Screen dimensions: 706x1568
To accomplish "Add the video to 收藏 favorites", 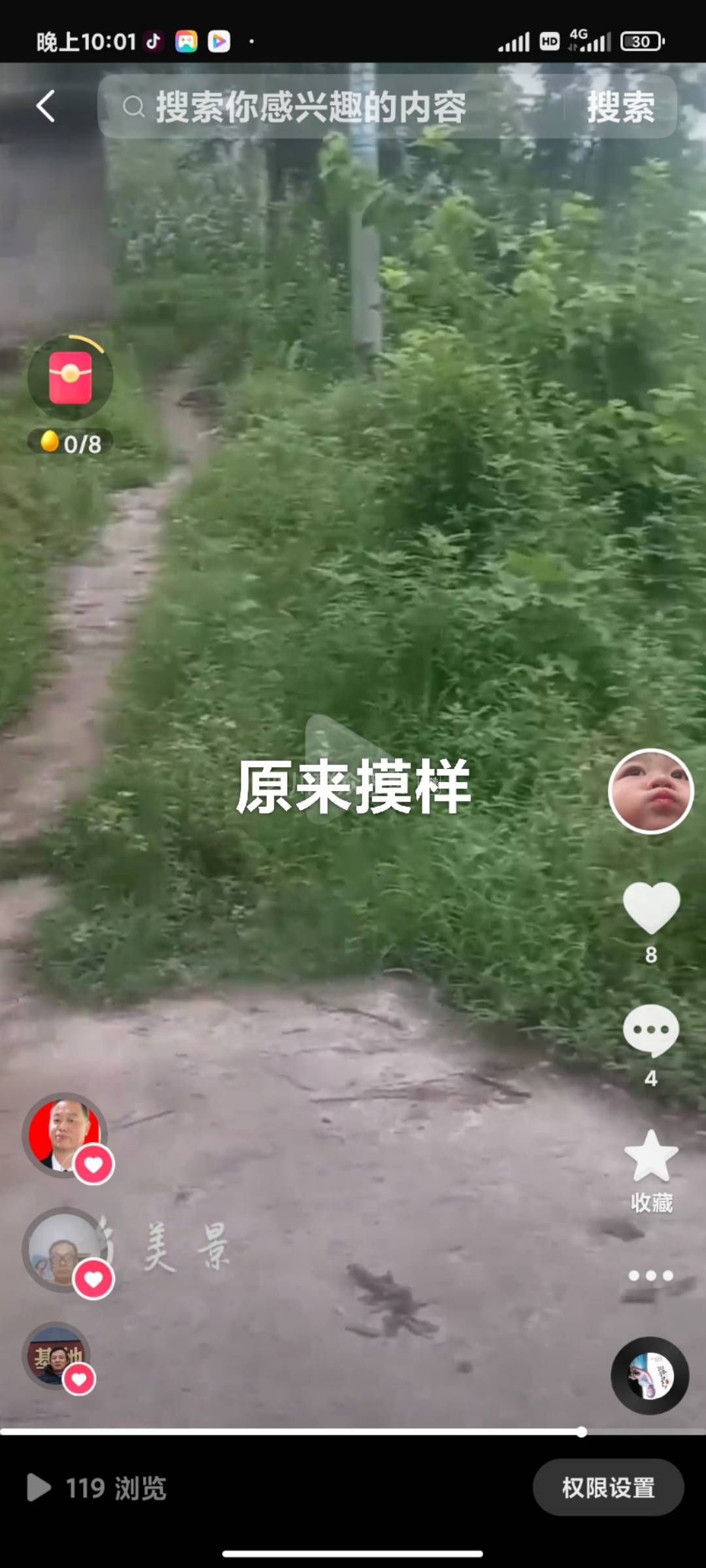I will click(651, 1158).
